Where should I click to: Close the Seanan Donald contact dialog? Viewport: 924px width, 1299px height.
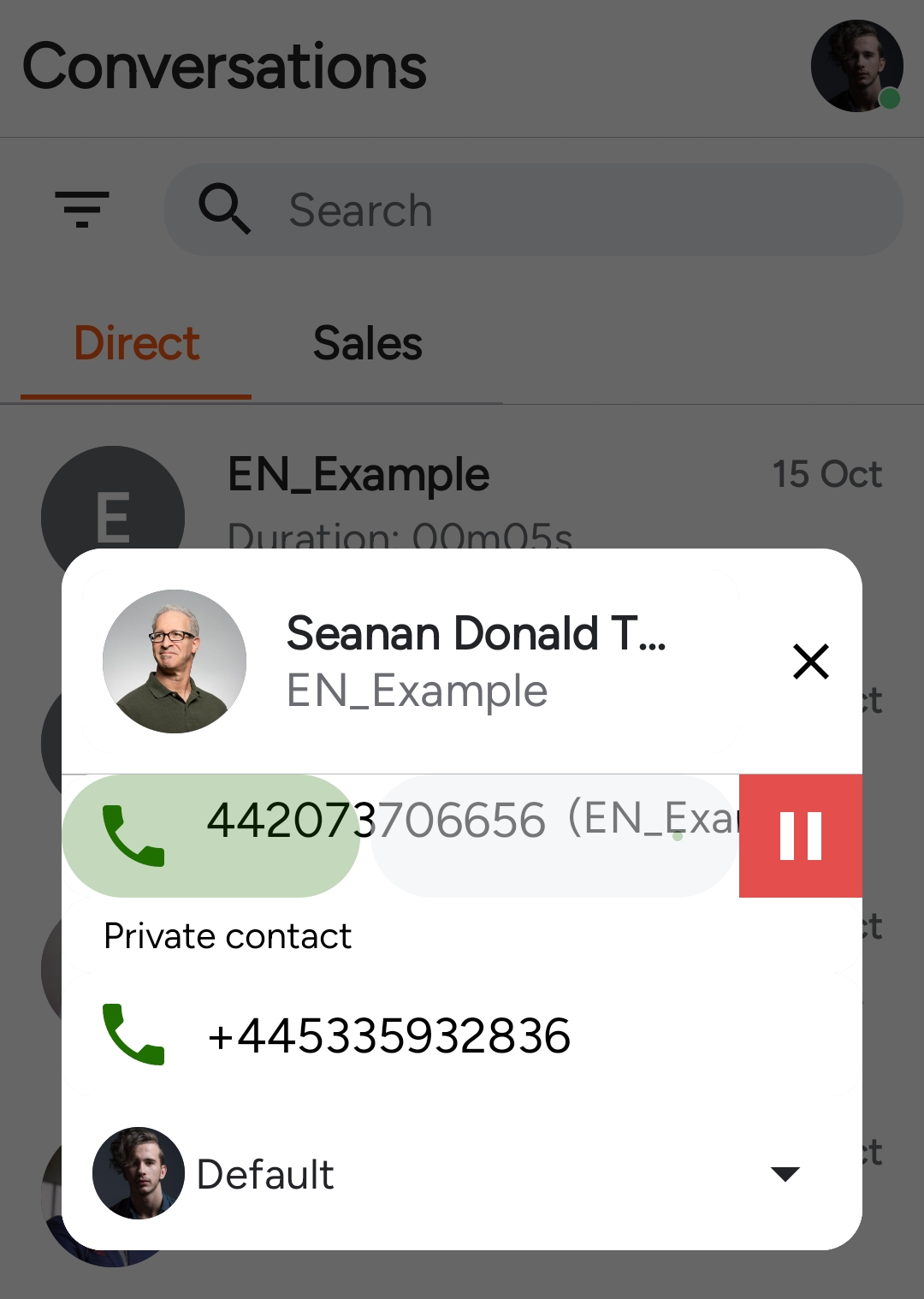[810, 661]
